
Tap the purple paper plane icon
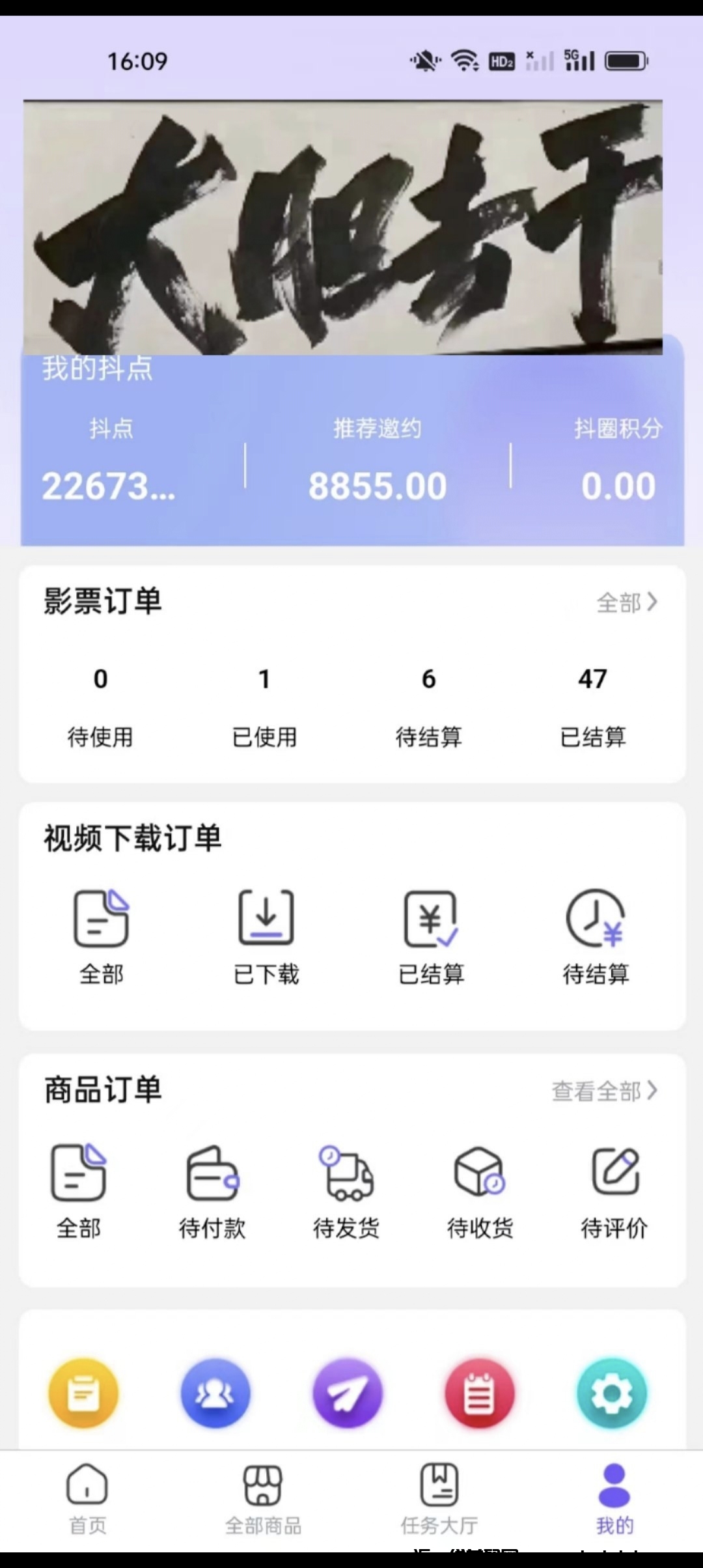(348, 1394)
